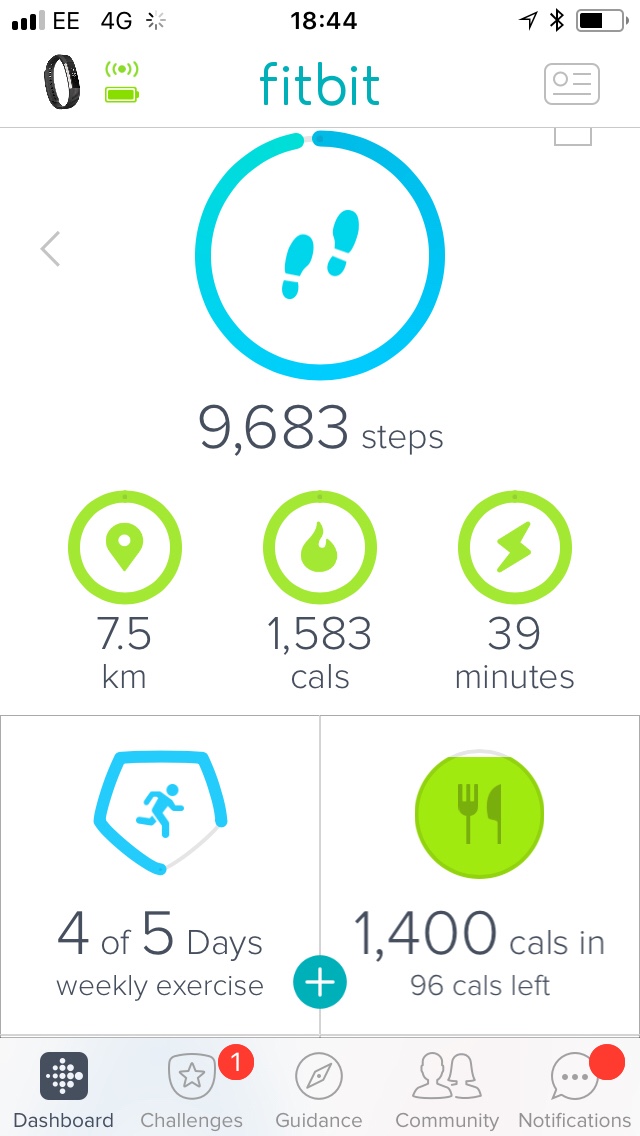The width and height of the screenshot is (640, 1136).
Task: Switch to the Community tab
Action: [447, 1090]
